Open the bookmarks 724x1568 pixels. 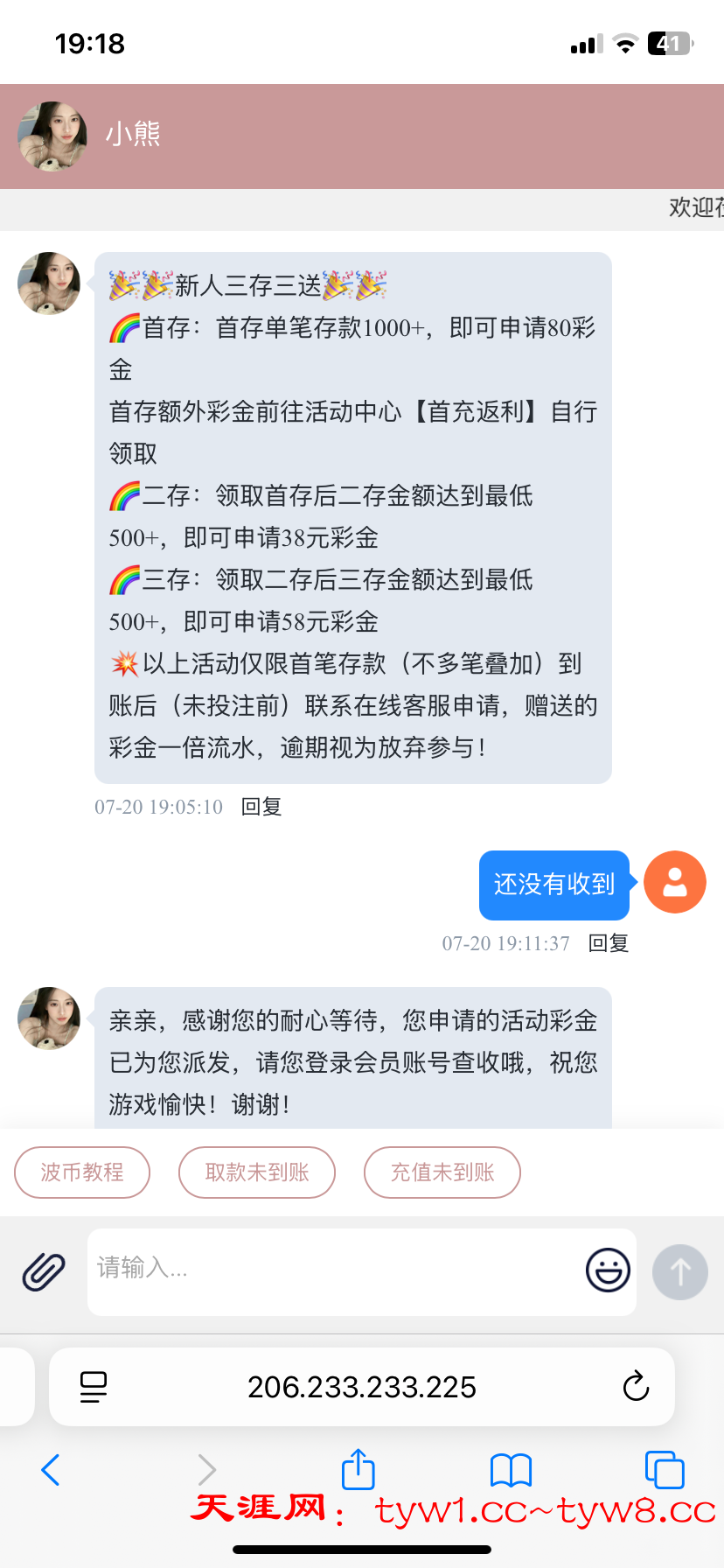(512, 1470)
